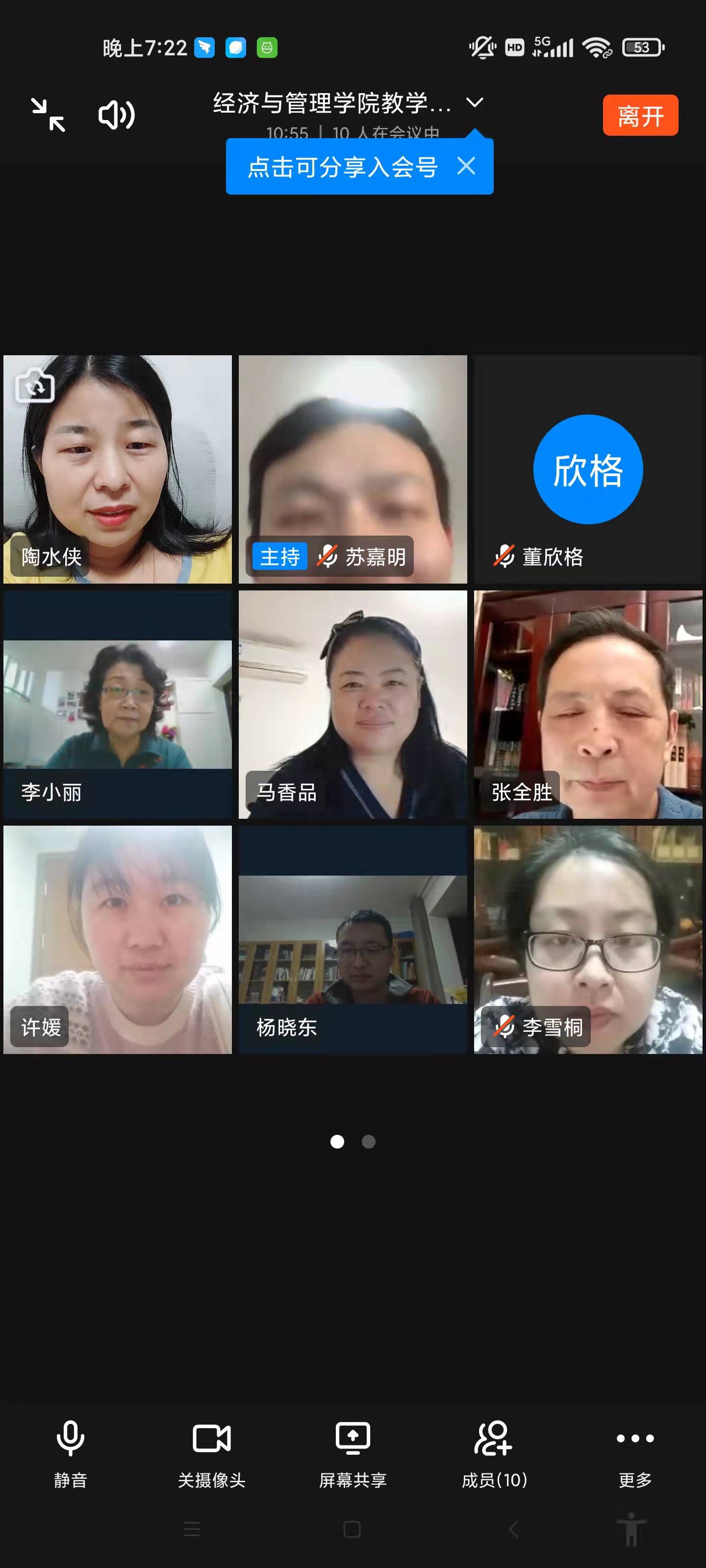706x1568 pixels.
Task: Open 许媛's video tile
Action: (117, 939)
